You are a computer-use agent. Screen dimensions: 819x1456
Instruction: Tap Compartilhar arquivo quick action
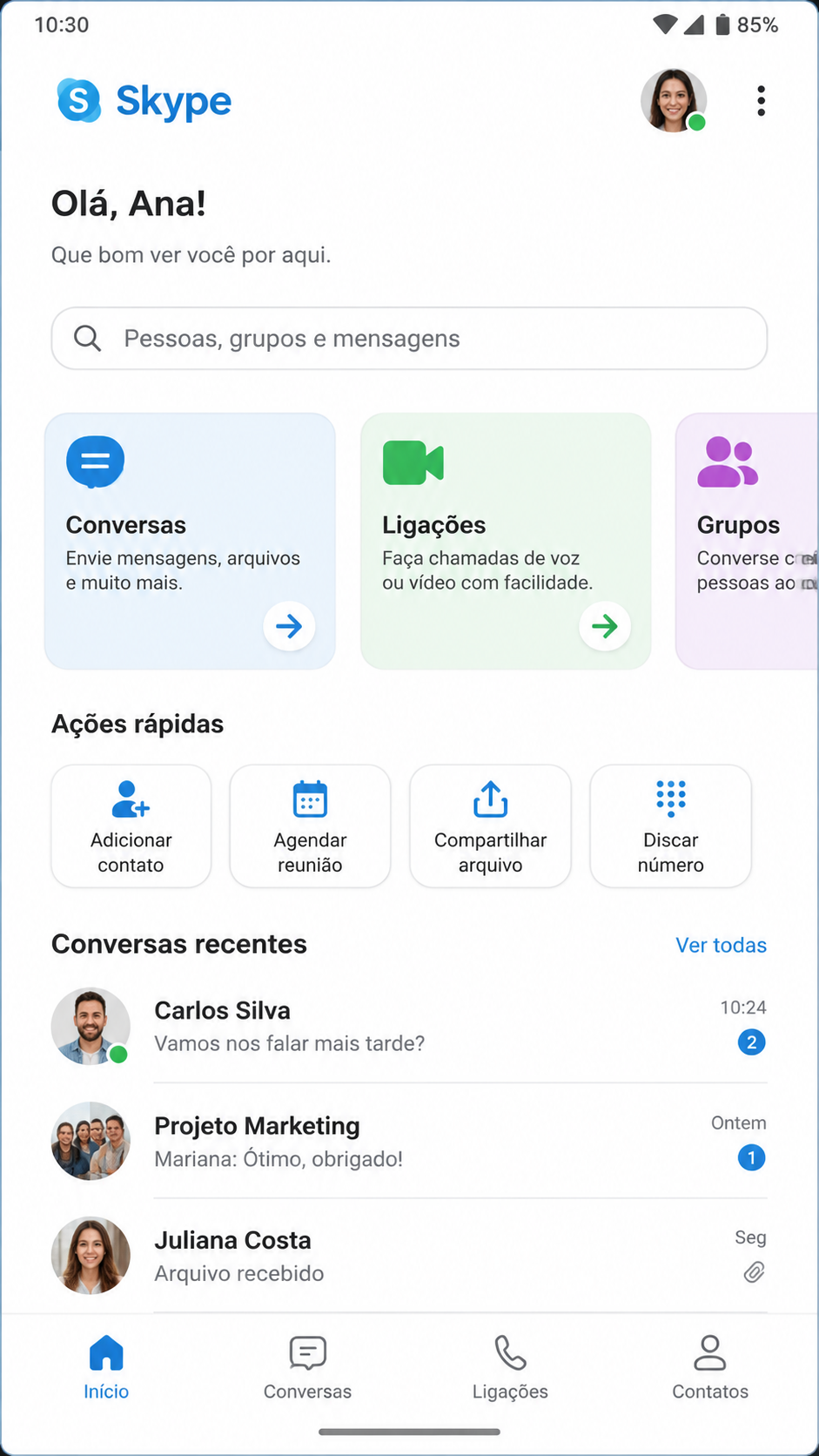pyautogui.click(x=490, y=826)
